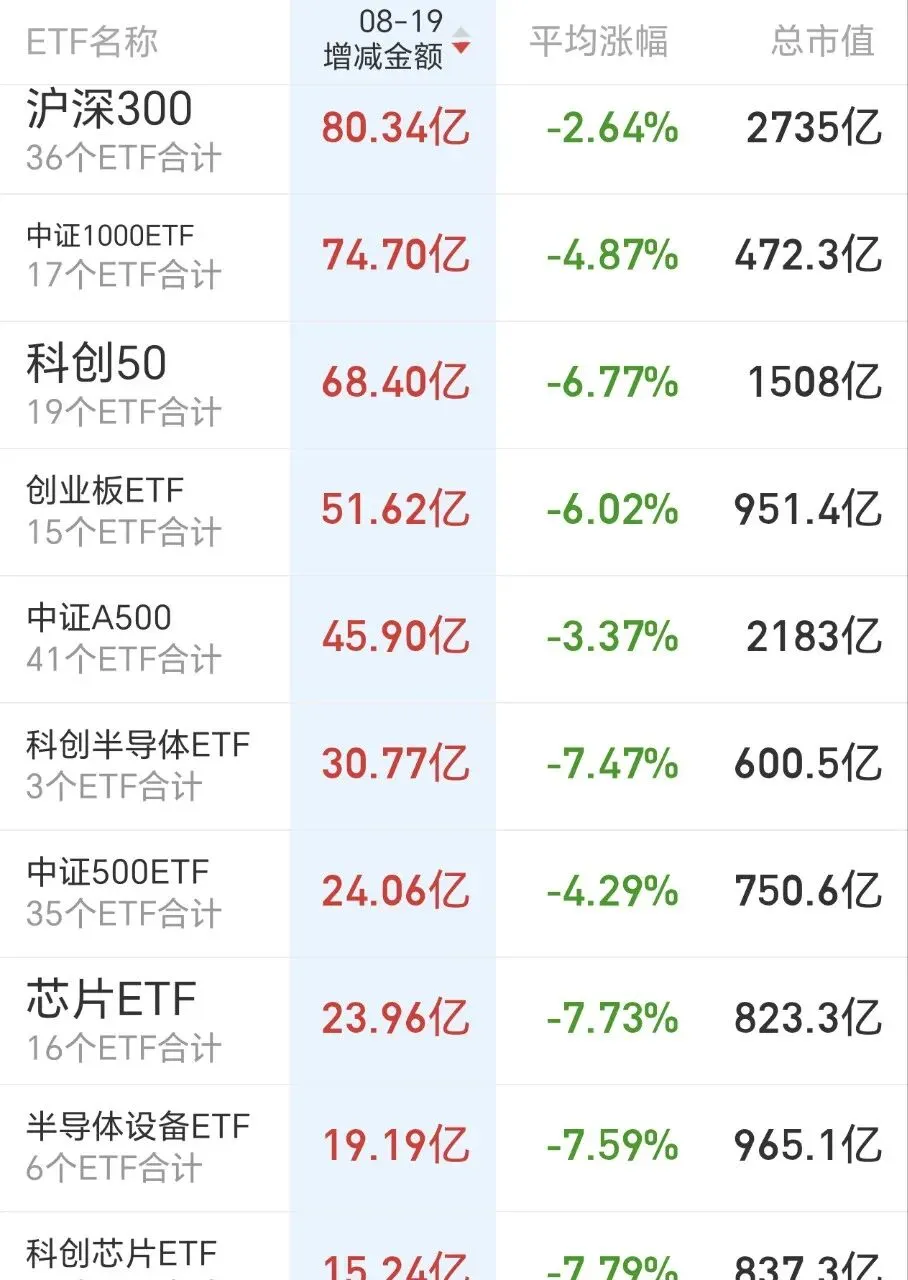This screenshot has height=1280, width=908.
Task: Open the 科创50 ETF group row
Action: (x=454, y=385)
